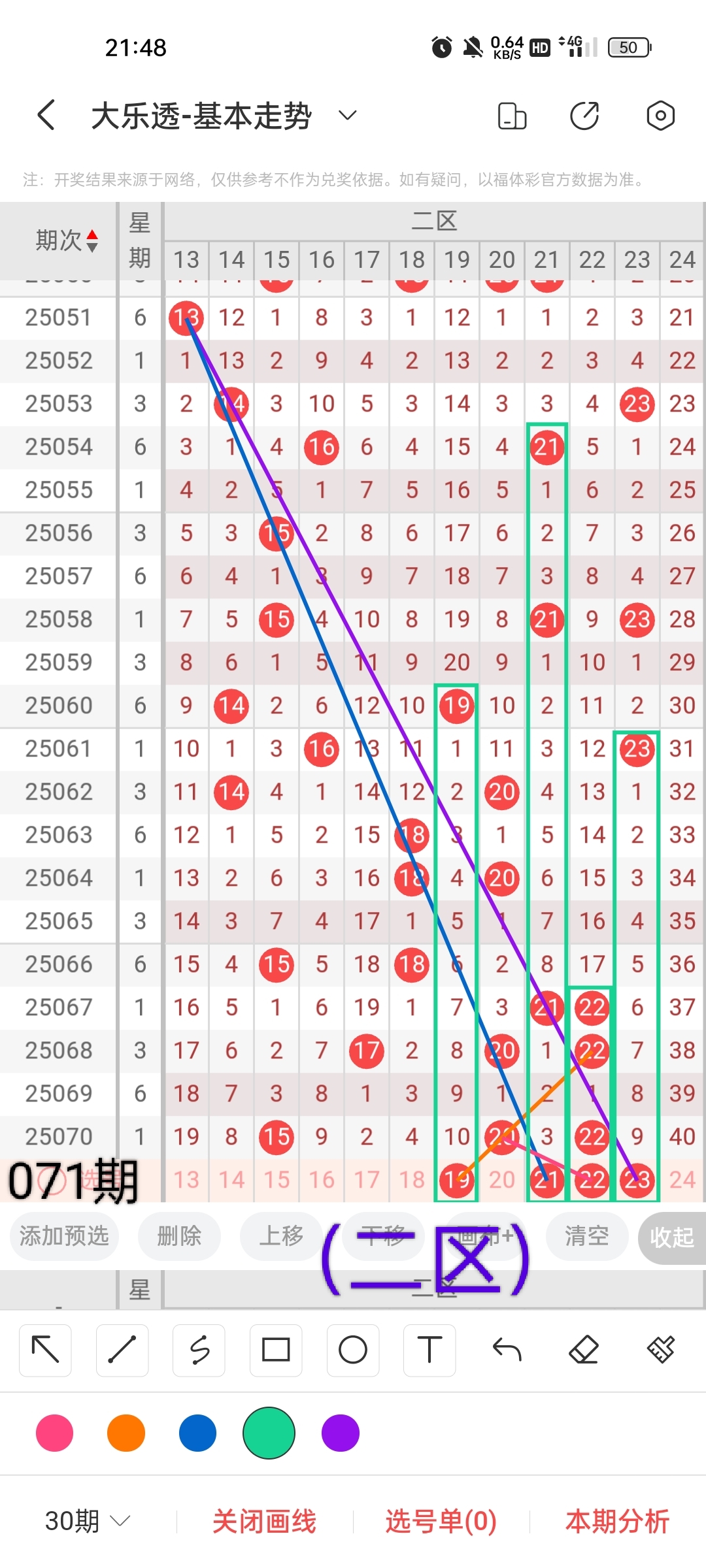Tap 删除 button
Screen dimensions: 706x1568
click(x=179, y=1235)
